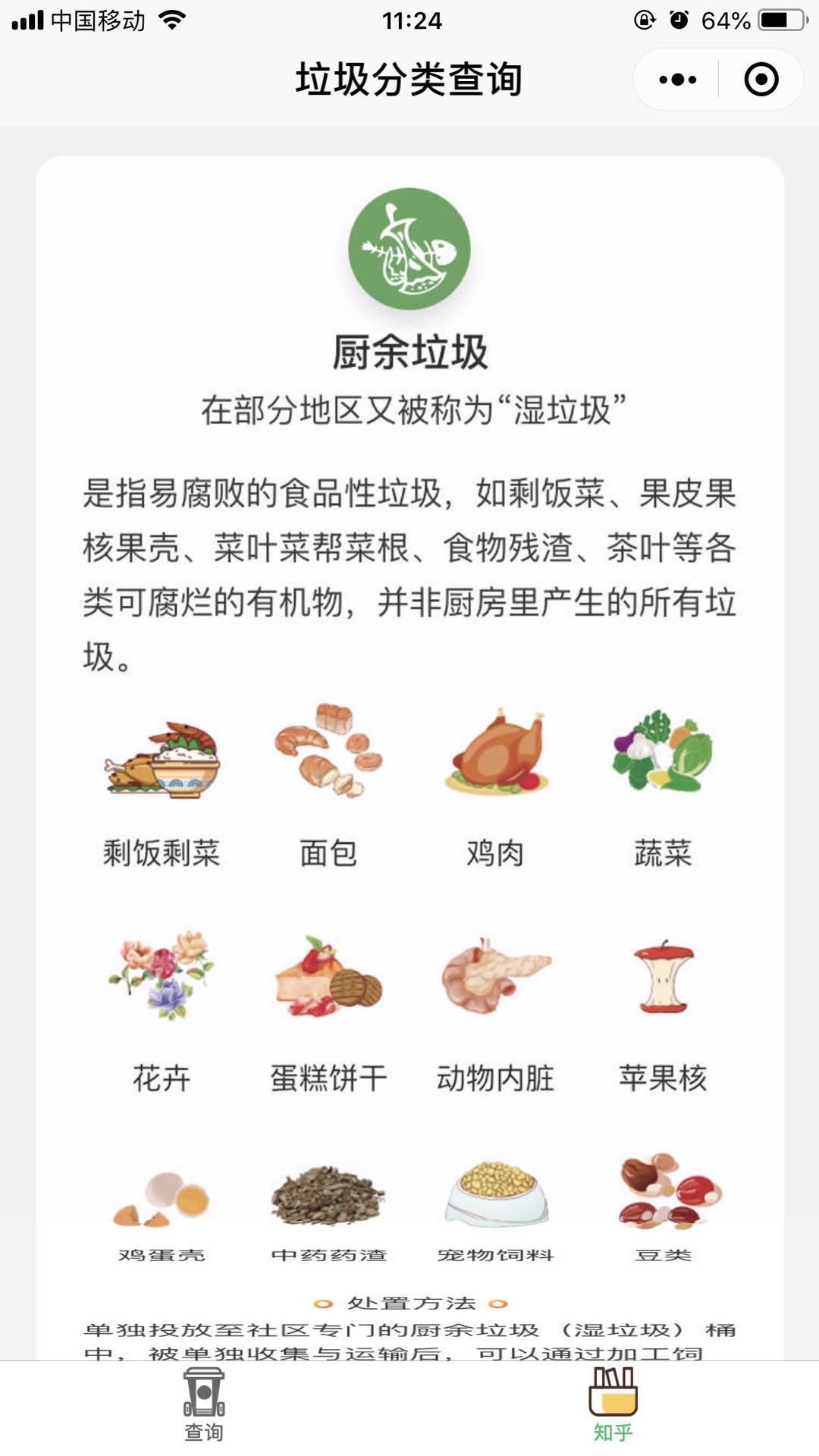Screen dimensions: 819x1456
Task: Close the mini program with the circle button
Action: coord(761,80)
